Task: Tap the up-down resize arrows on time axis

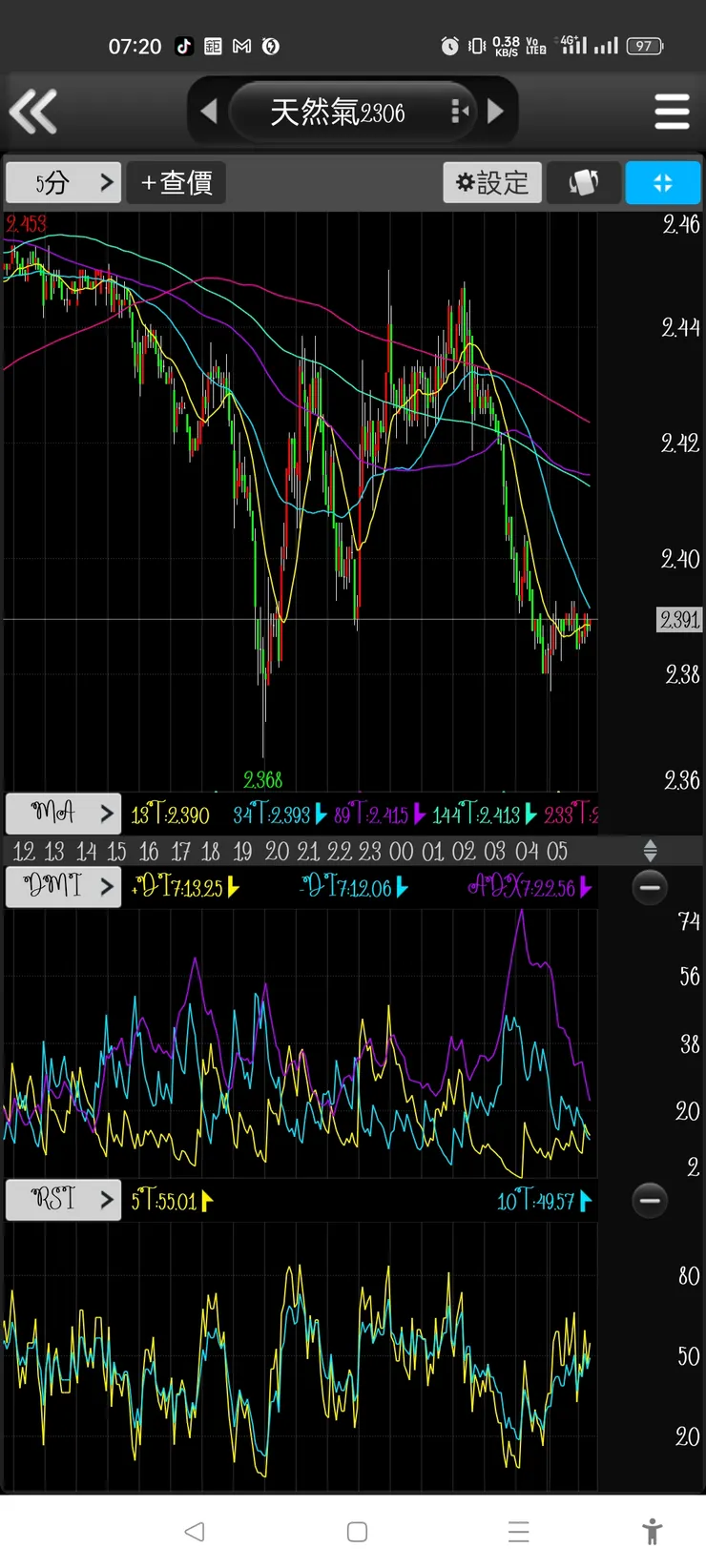Action: click(650, 850)
